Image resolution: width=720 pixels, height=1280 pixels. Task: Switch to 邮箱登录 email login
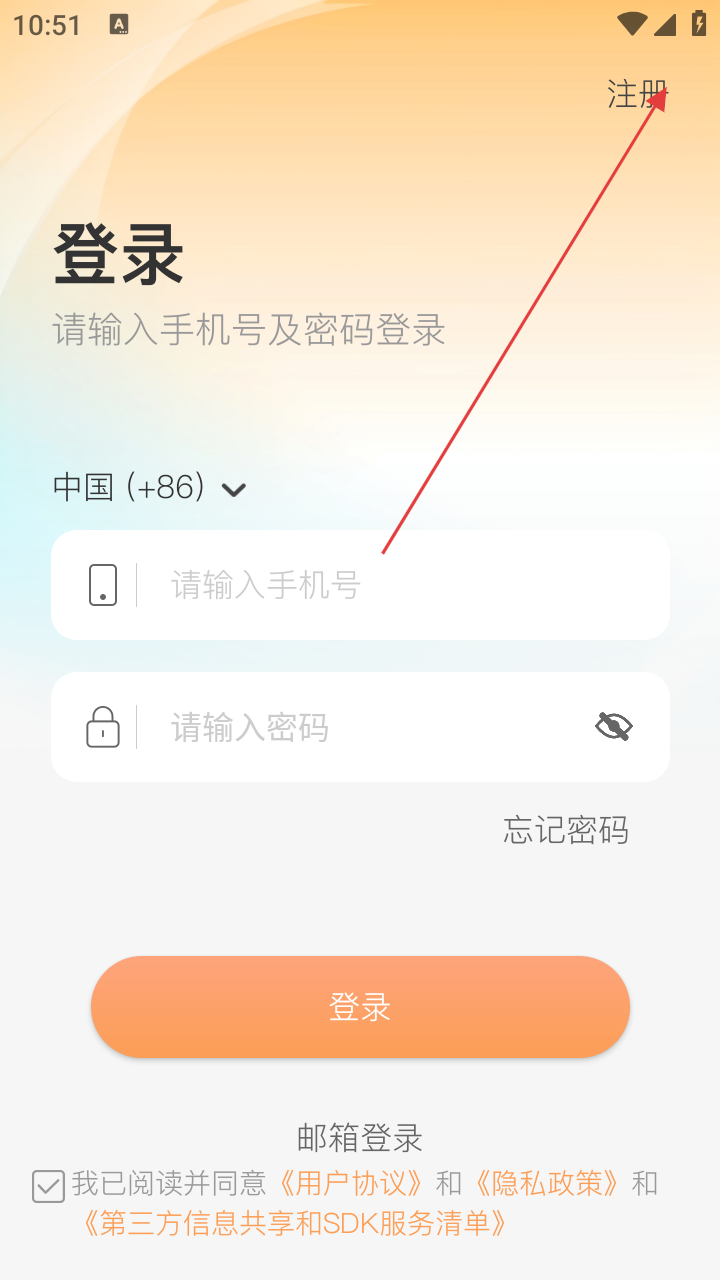[x=360, y=1138]
